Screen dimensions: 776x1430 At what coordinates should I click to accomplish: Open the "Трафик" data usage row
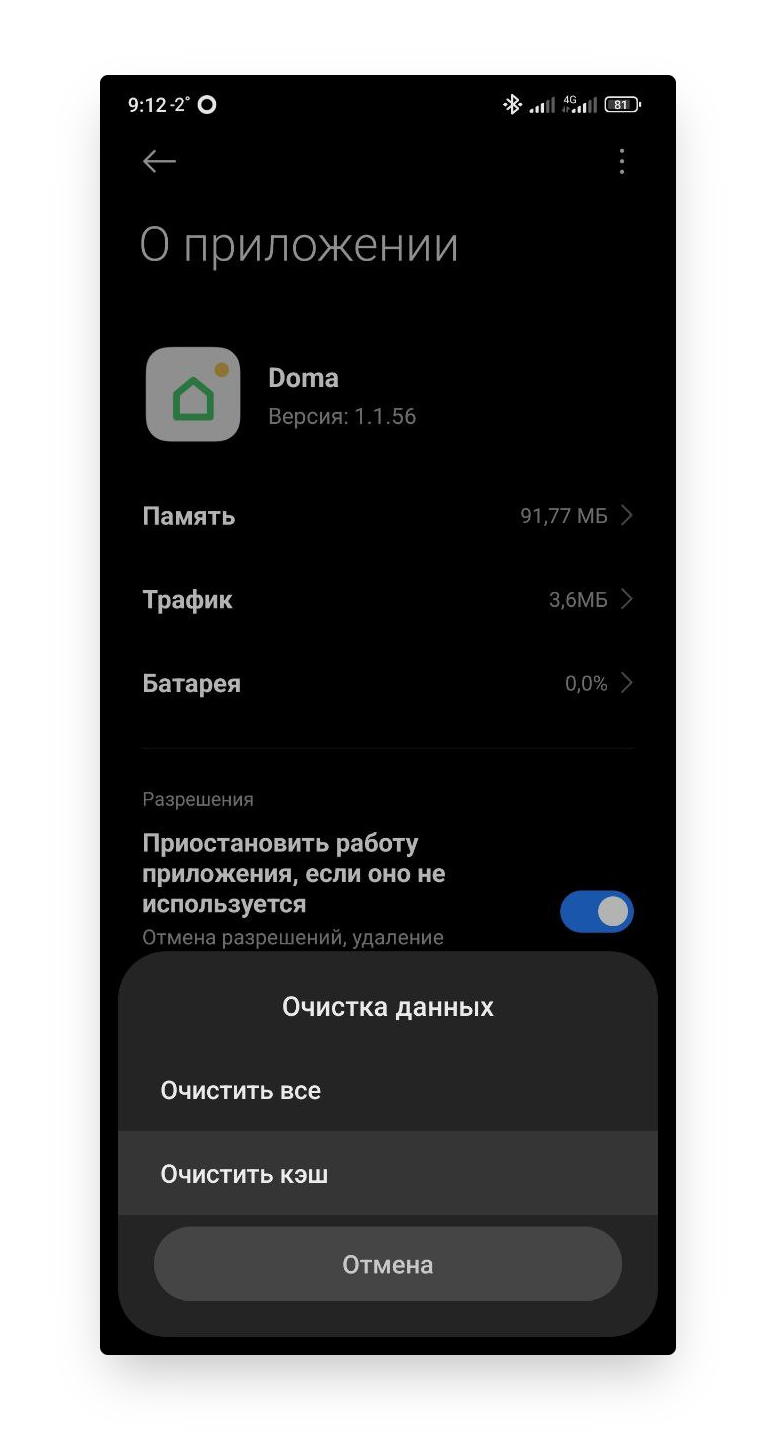[388, 600]
